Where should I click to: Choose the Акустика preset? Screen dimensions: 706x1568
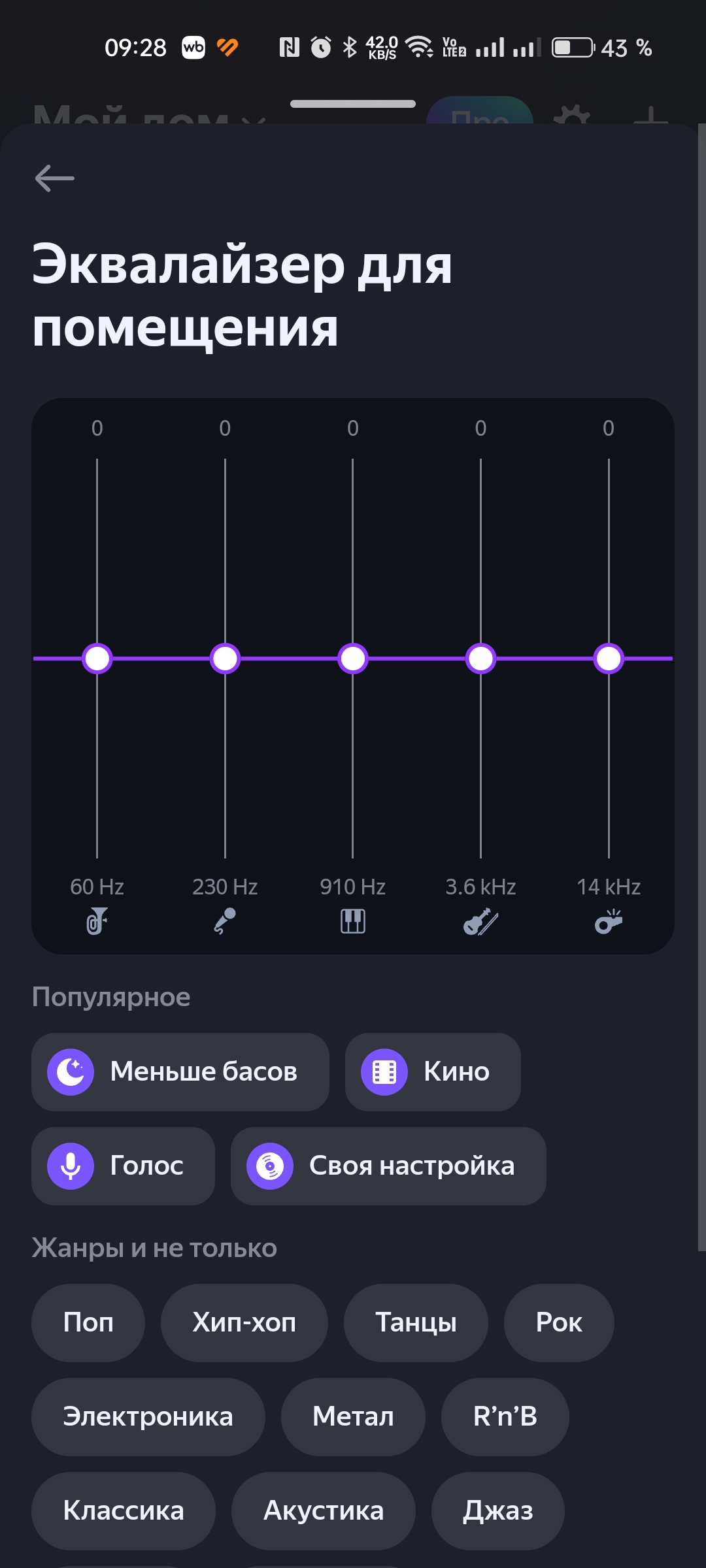click(x=324, y=1511)
